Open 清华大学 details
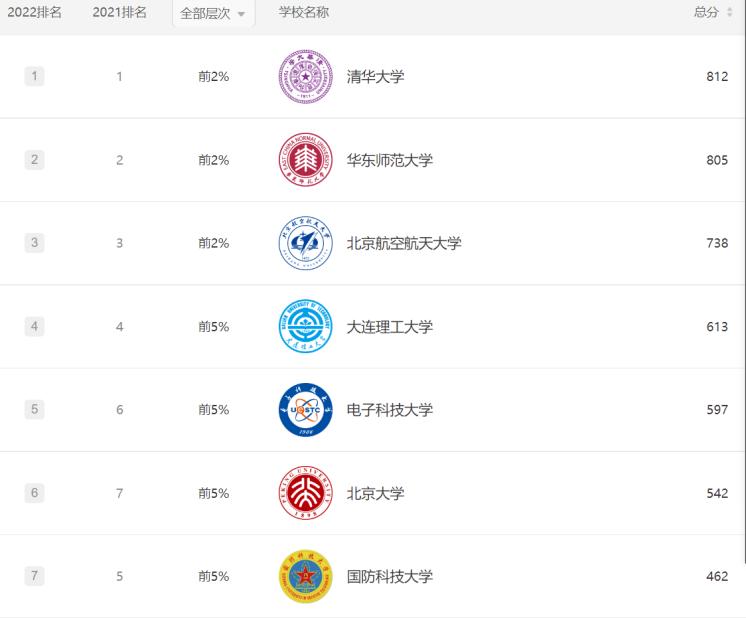This screenshot has height=618, width=746. coord(375,77)
